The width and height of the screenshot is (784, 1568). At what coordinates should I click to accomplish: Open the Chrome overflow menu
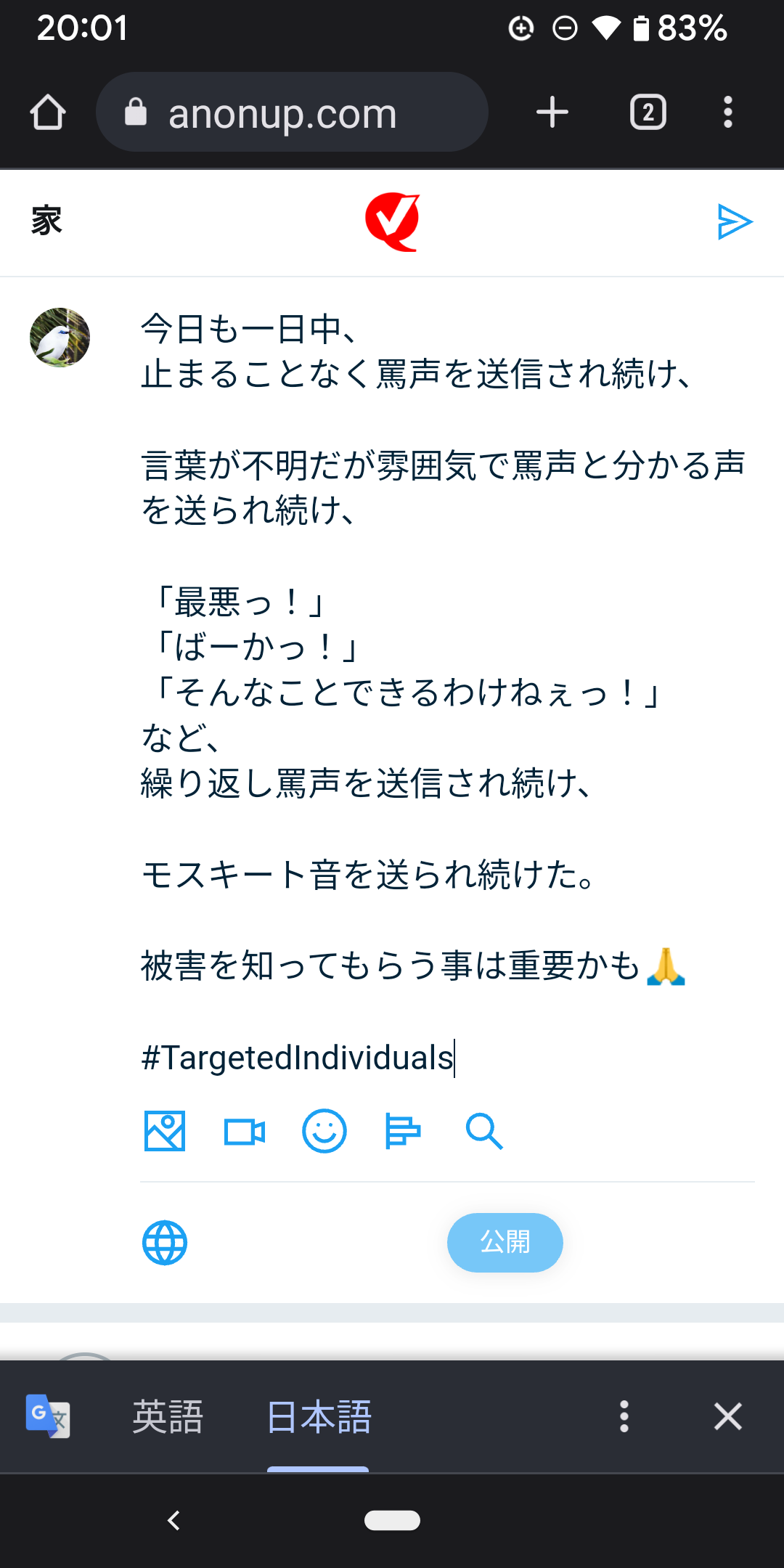(727, 113)
